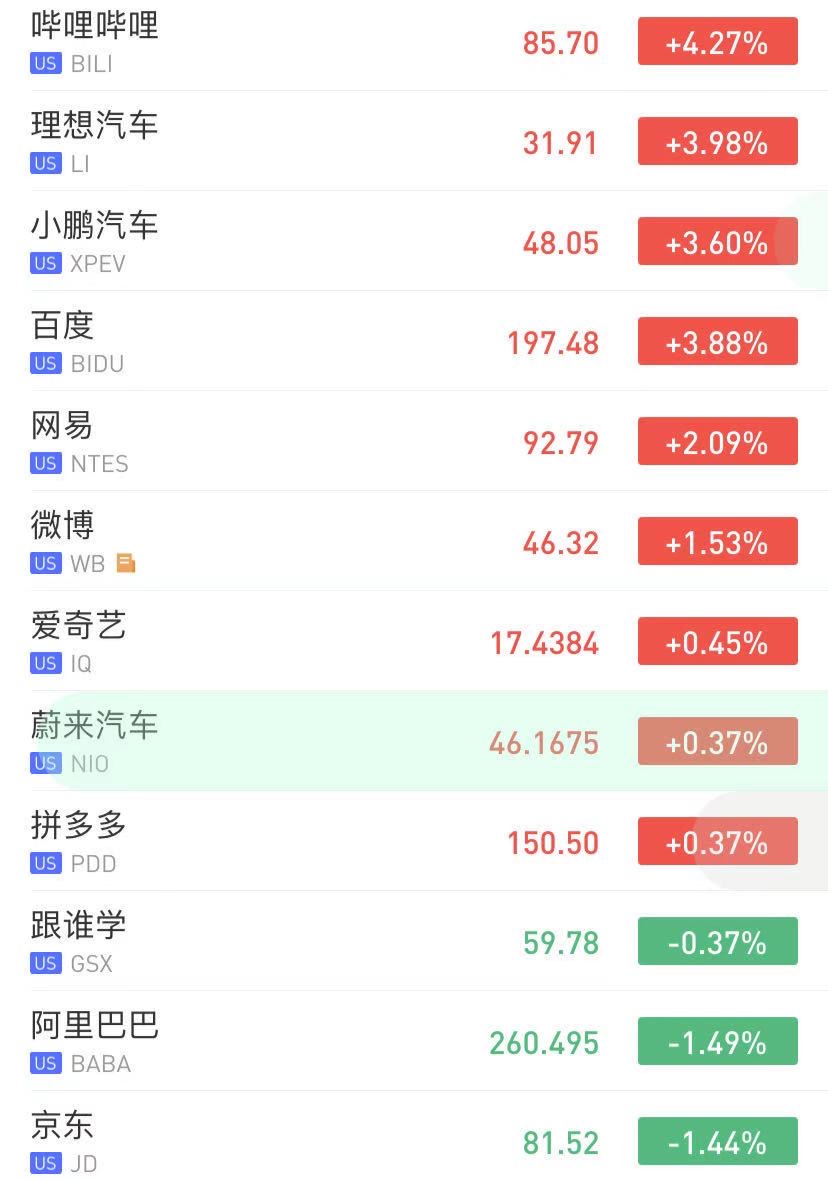Tap BILI's +4.27% change badge

pos(717,42)
